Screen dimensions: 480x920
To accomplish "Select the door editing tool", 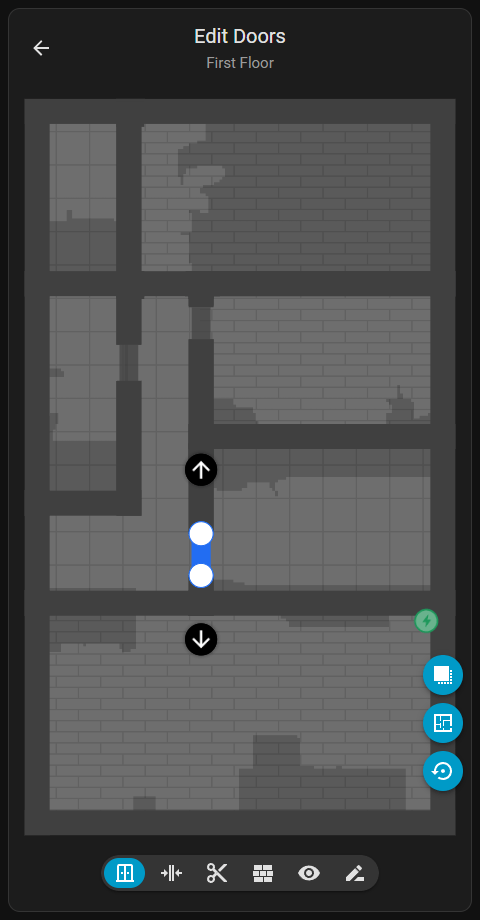I will pos(124,874).
